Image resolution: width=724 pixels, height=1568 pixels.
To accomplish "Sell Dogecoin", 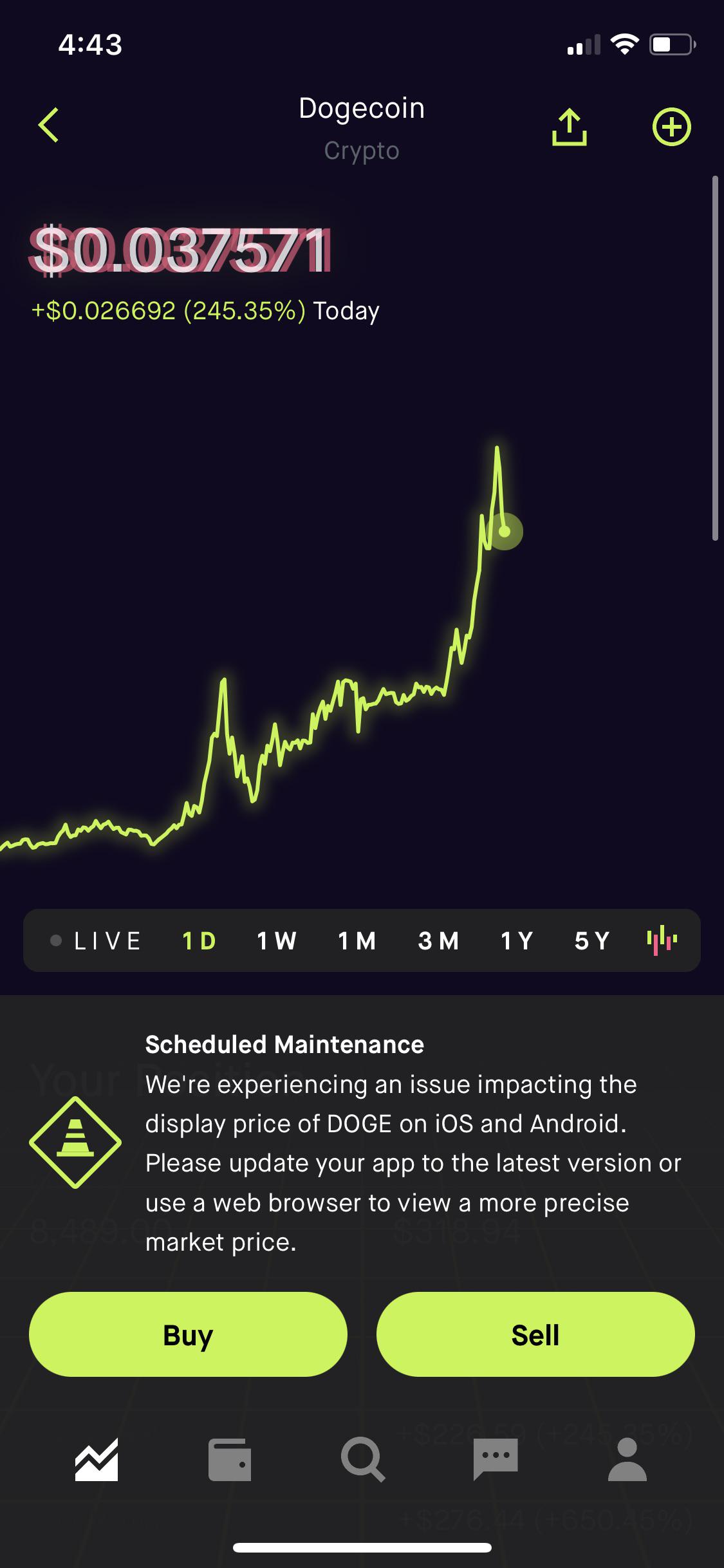I will (535, 1334).
